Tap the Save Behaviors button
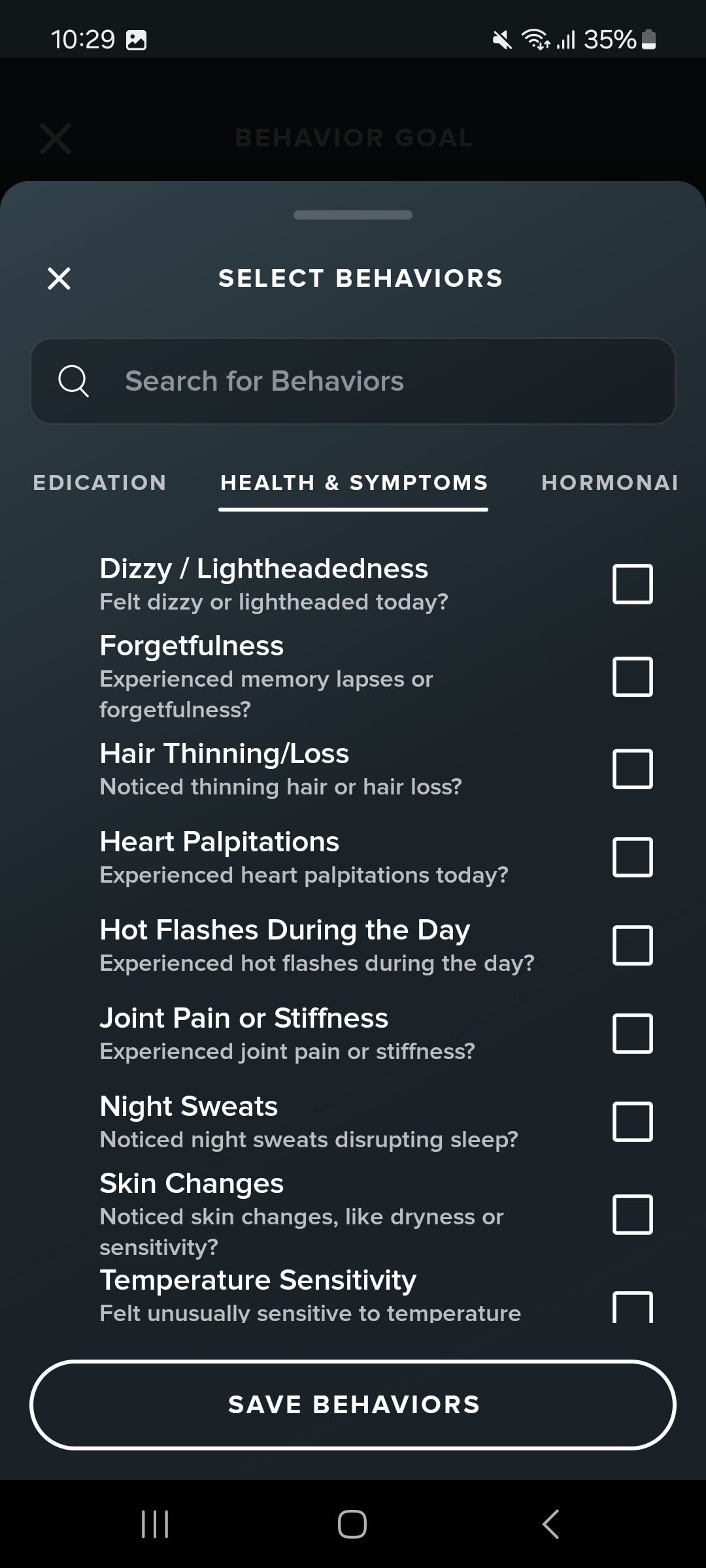The height and width of the screenshot is (1568, 706). click(x=353, y=1405)
